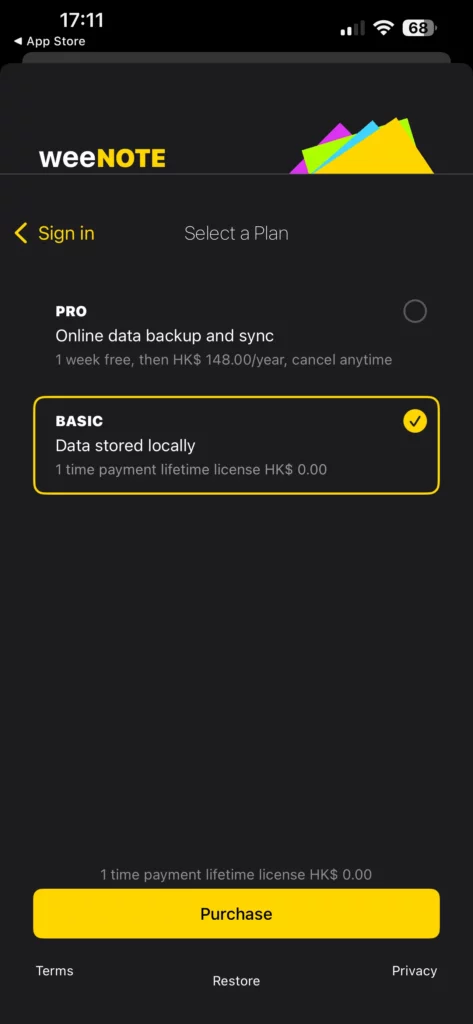Restore previous purchases
This screenshot has width=473, height=1024.
[x=236, y=981]
